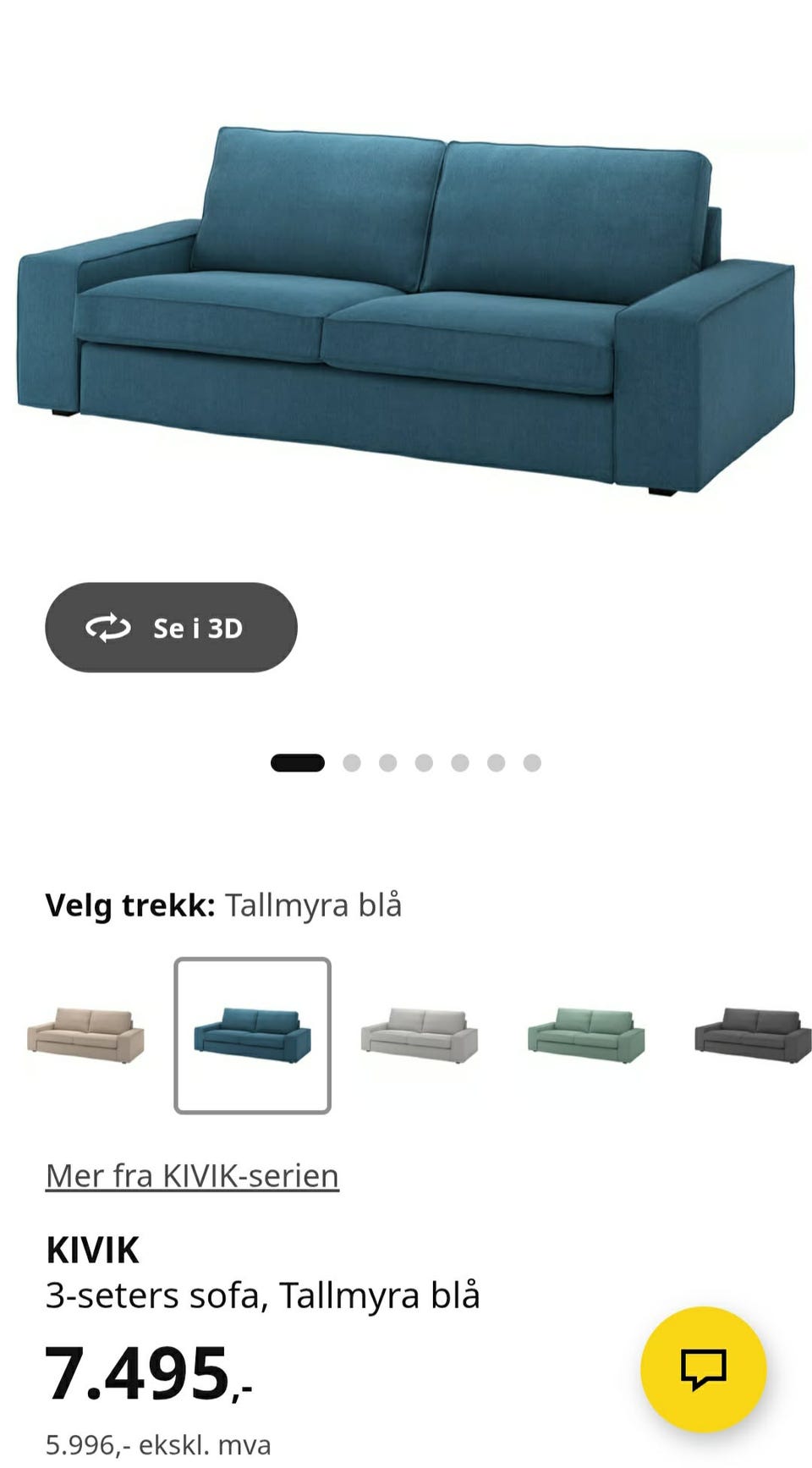Select the last carousel indicator dot
This screenshot has height=1468, width=812.
[x=533, y=761]
